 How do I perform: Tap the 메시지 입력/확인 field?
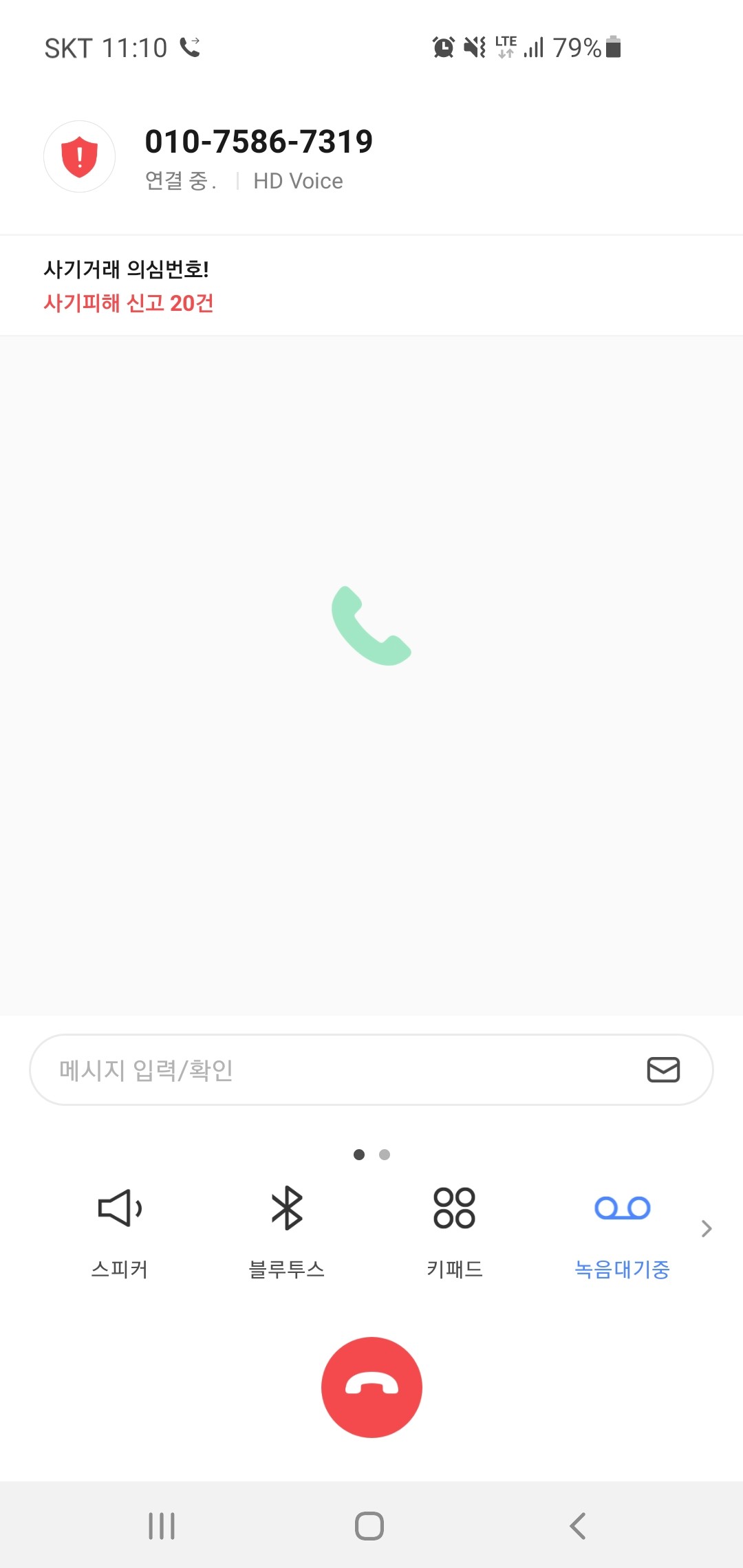(330, 1070)
